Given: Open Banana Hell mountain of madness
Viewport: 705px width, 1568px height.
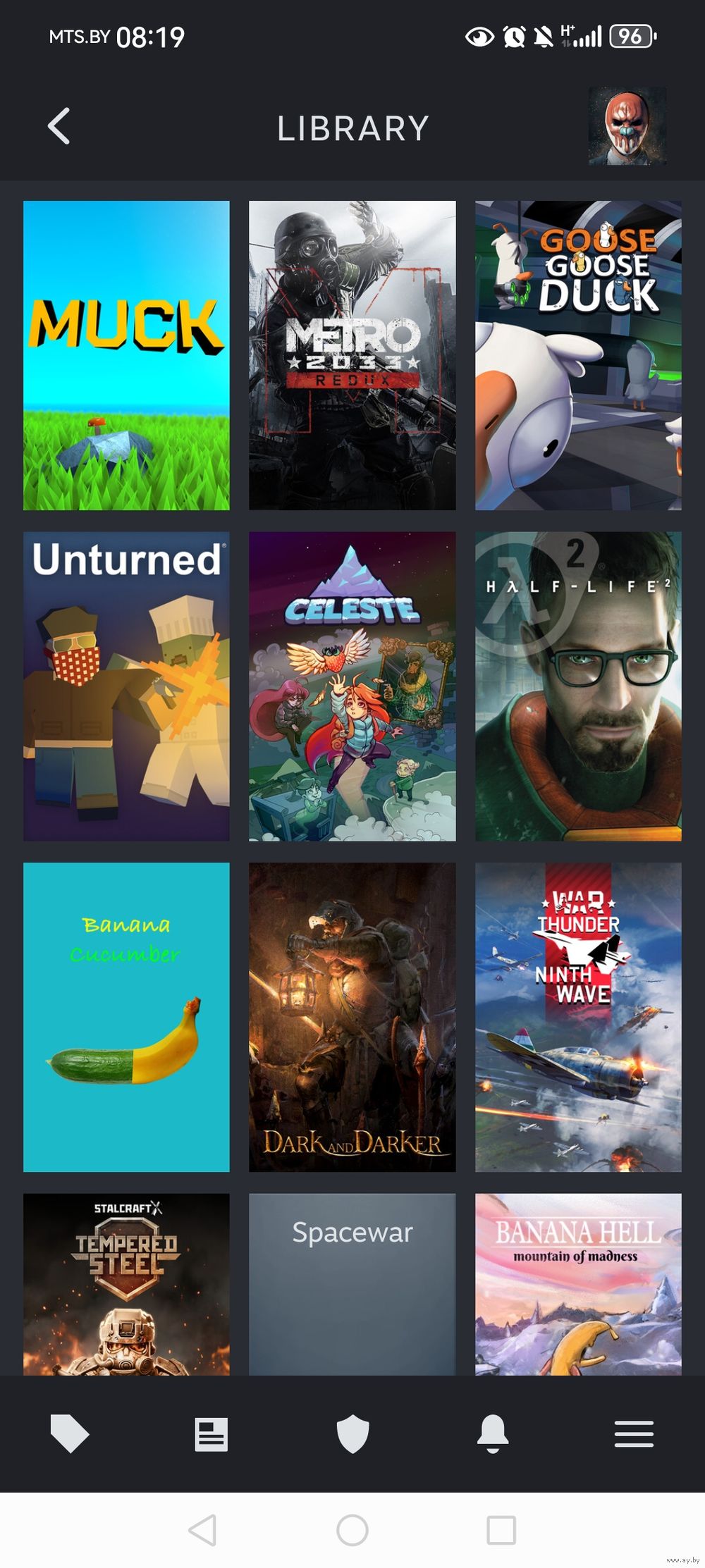Looking at the screenshot, I should coord(578,1283).
